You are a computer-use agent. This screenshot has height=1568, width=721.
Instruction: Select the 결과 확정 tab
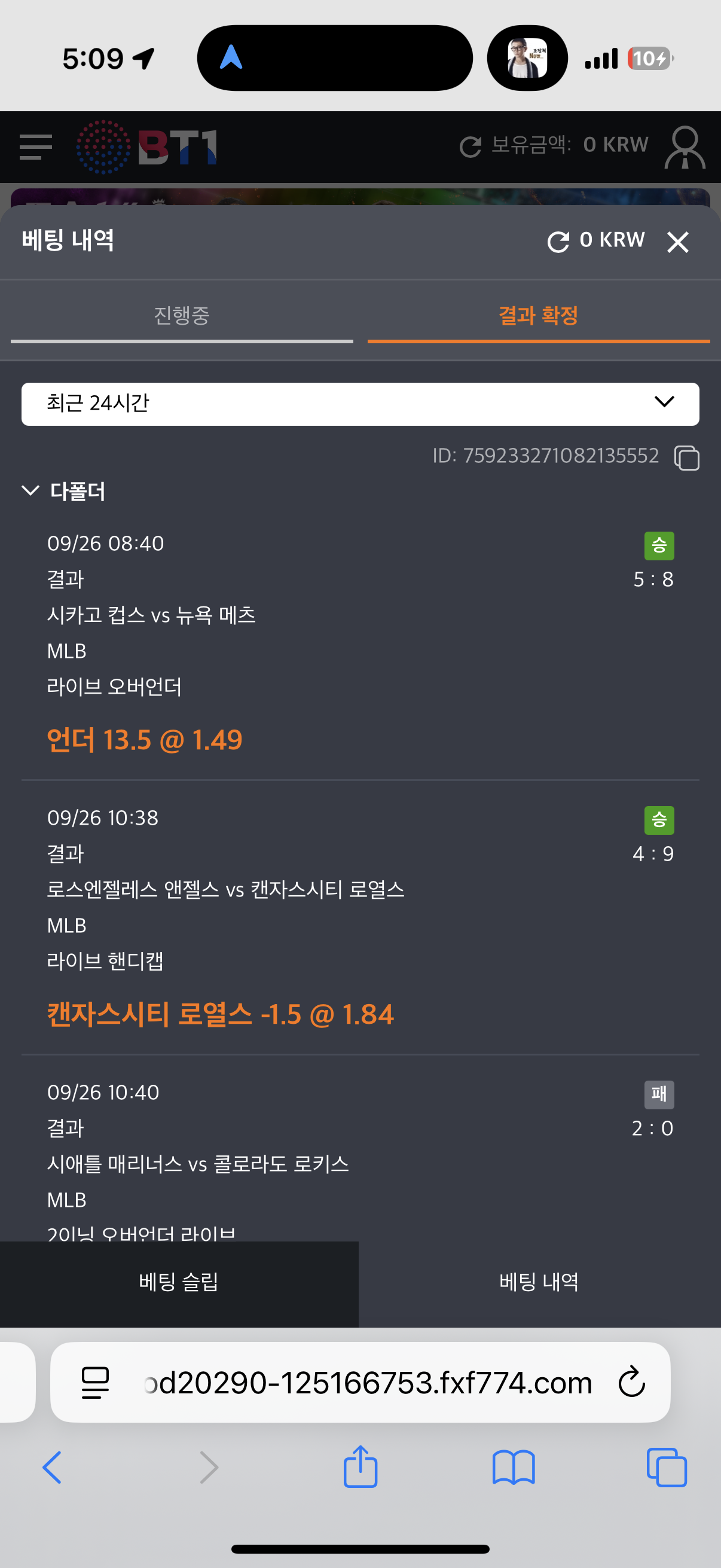pos(539,316)
